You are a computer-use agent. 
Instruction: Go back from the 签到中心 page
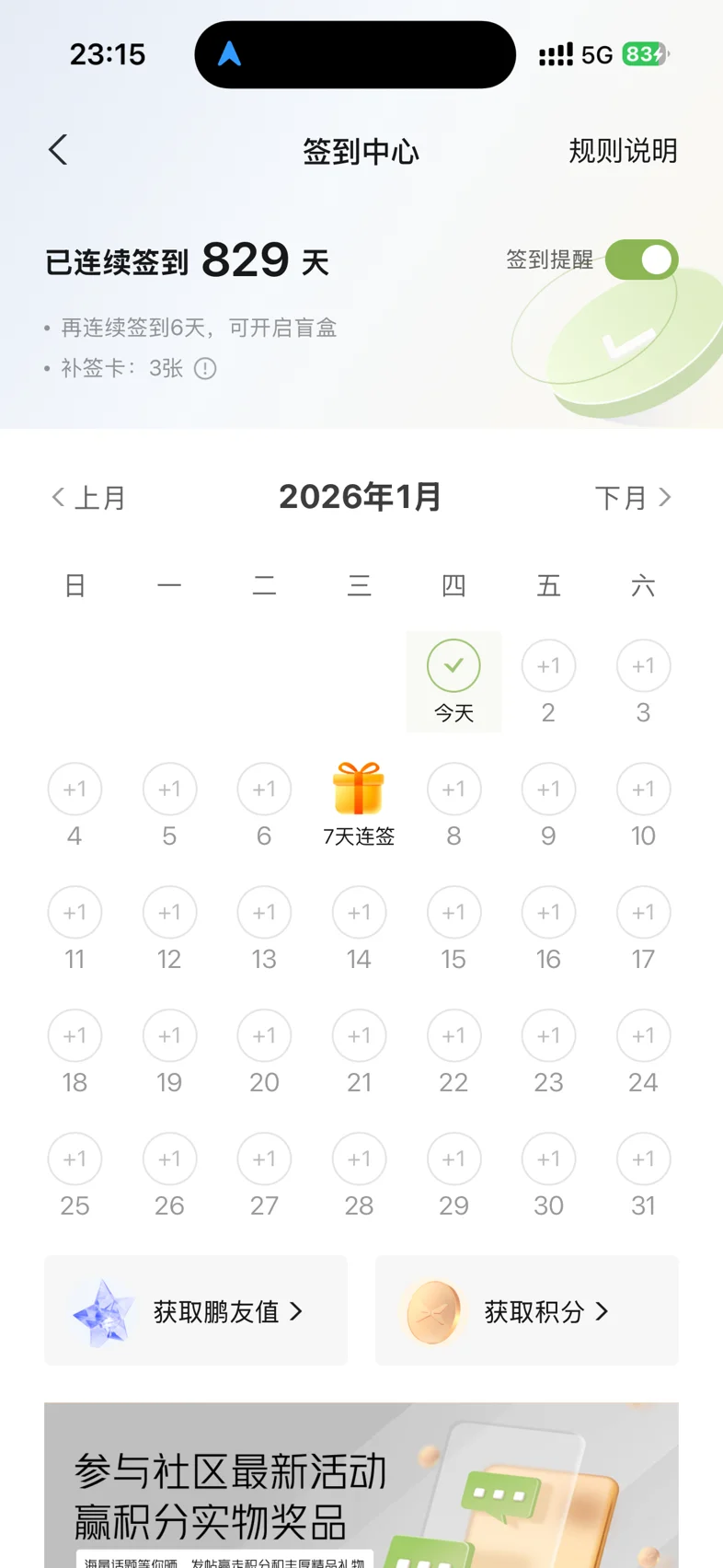click(59, 150)
